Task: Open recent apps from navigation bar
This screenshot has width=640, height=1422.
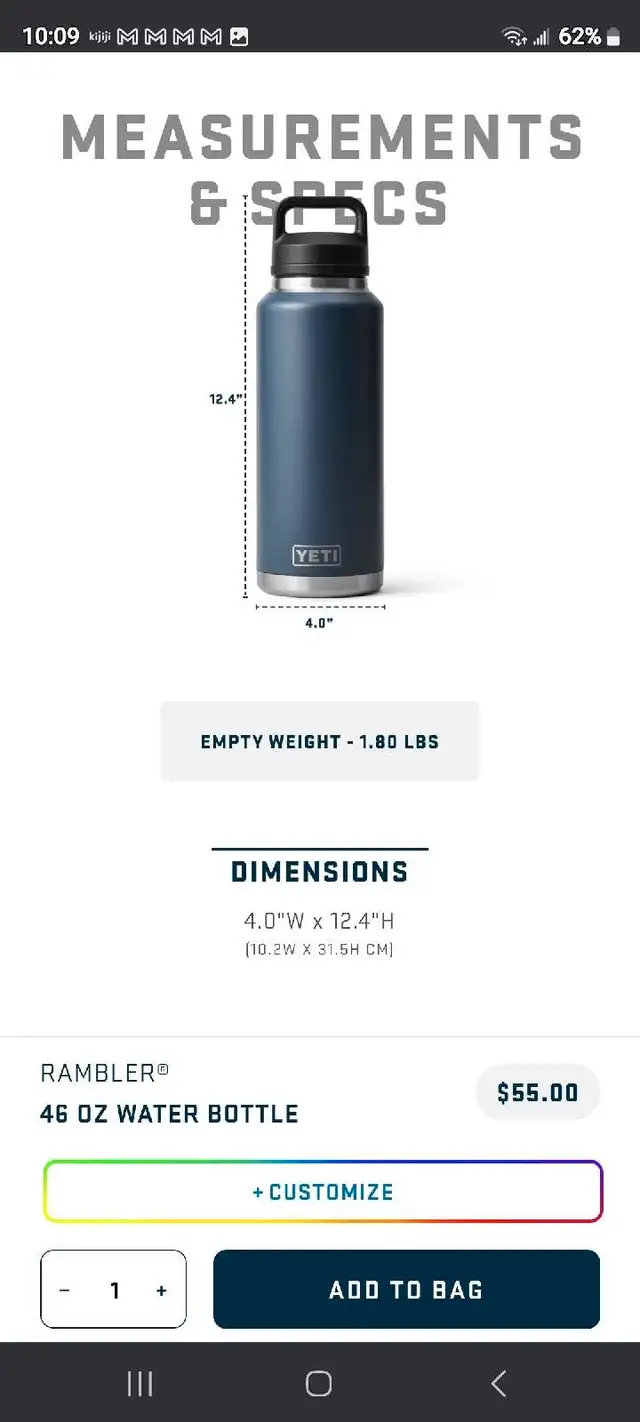Action: click(140, 1383)
